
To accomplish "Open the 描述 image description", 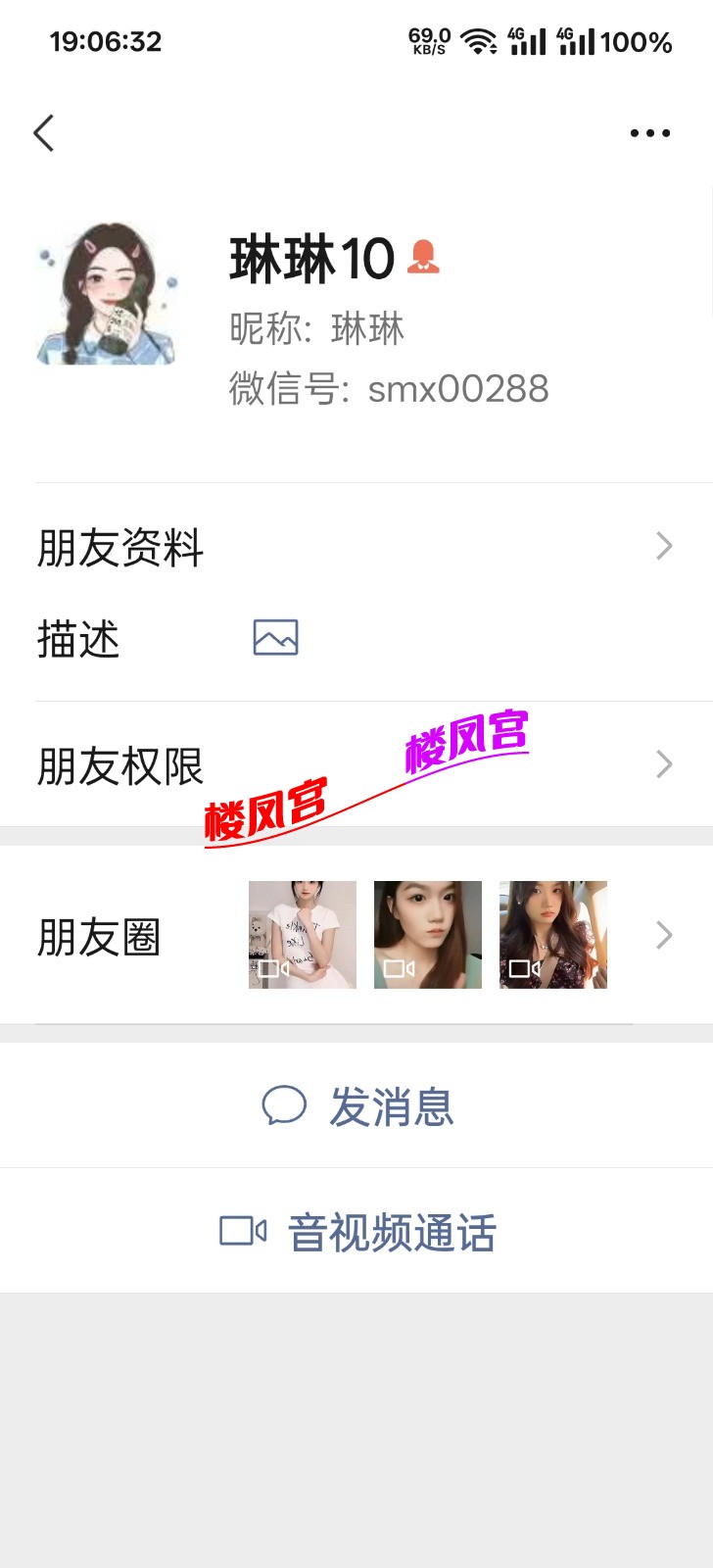I will pos(275,638).
